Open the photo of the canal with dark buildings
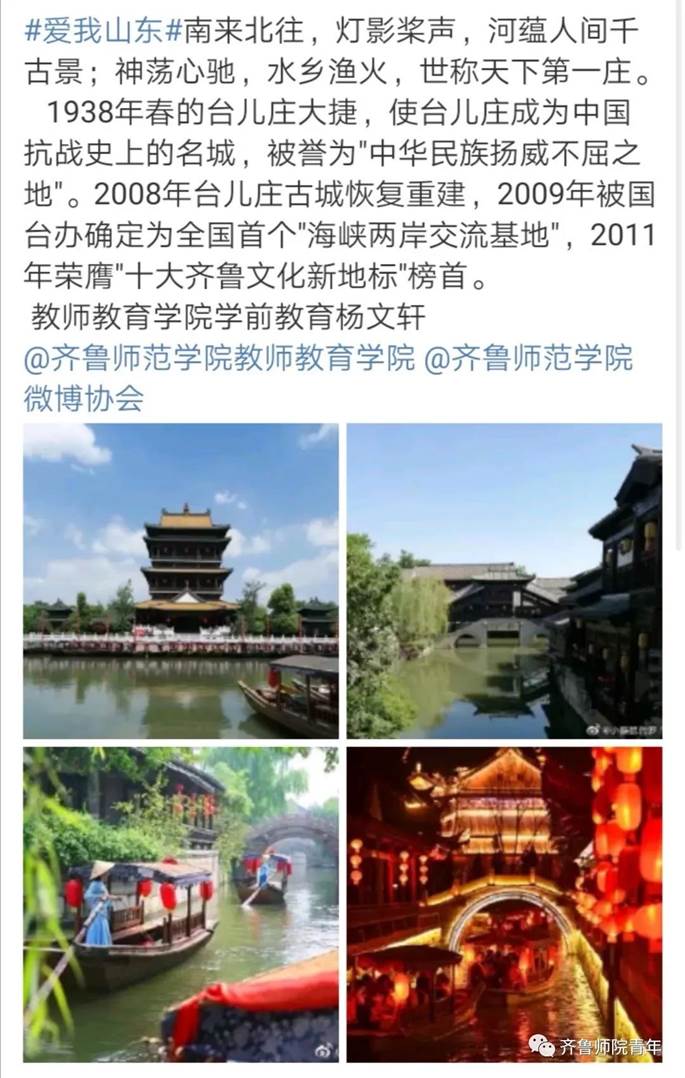The image size is (685, 1078). (x=504, y=581)
